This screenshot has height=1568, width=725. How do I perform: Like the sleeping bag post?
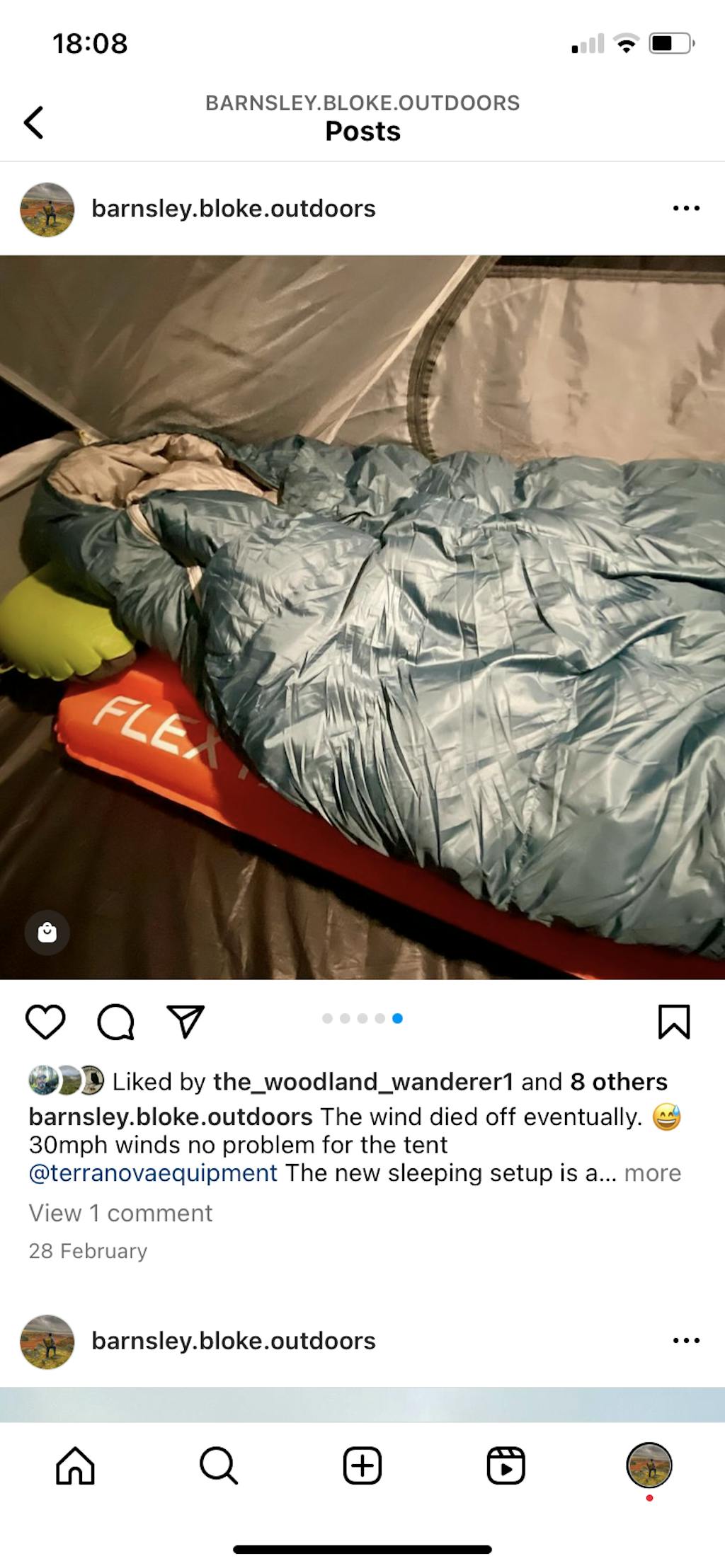[x=45, y=1022]
